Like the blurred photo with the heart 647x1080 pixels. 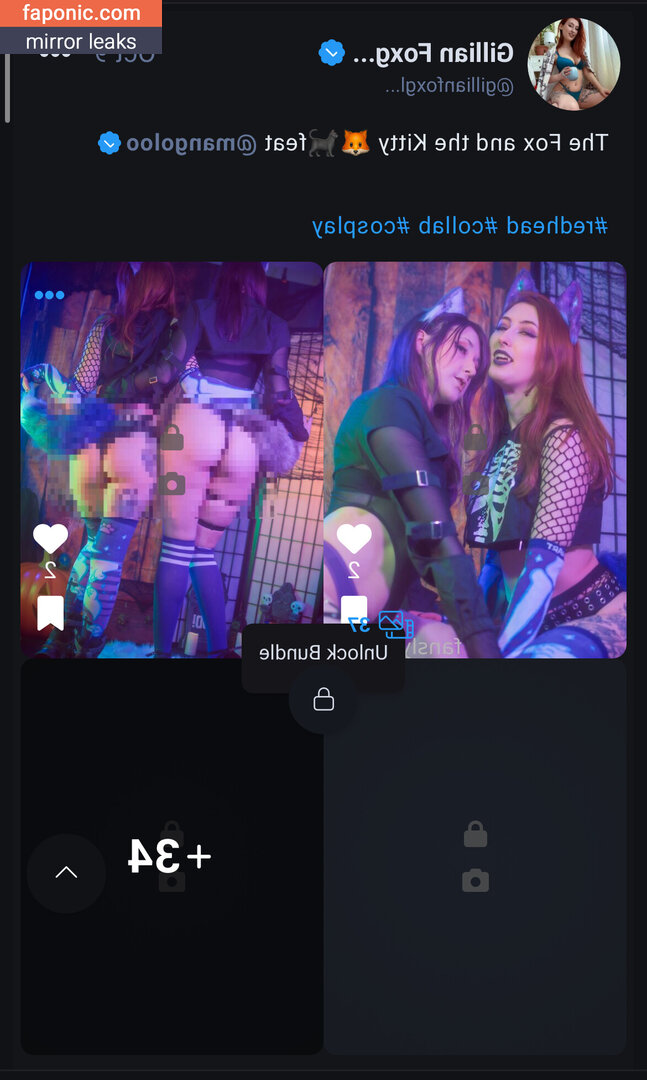click(50, 539)
